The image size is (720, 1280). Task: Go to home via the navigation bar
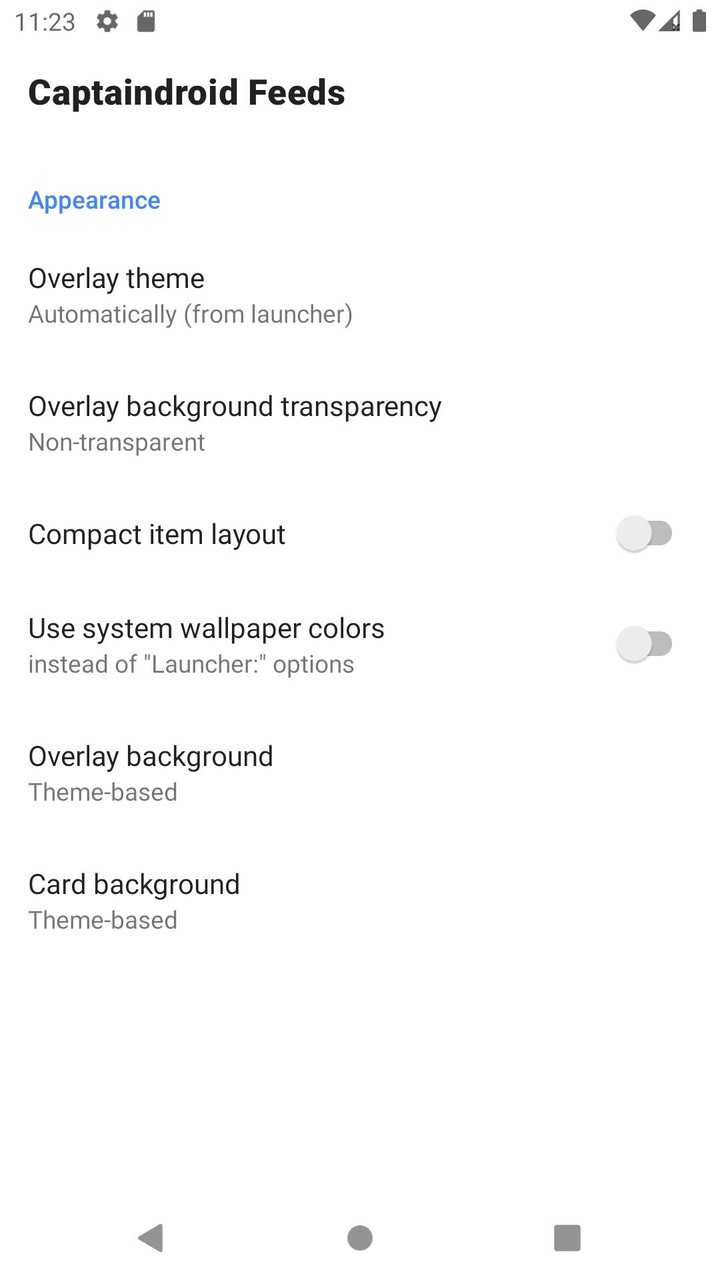[x=360, y=1238]
